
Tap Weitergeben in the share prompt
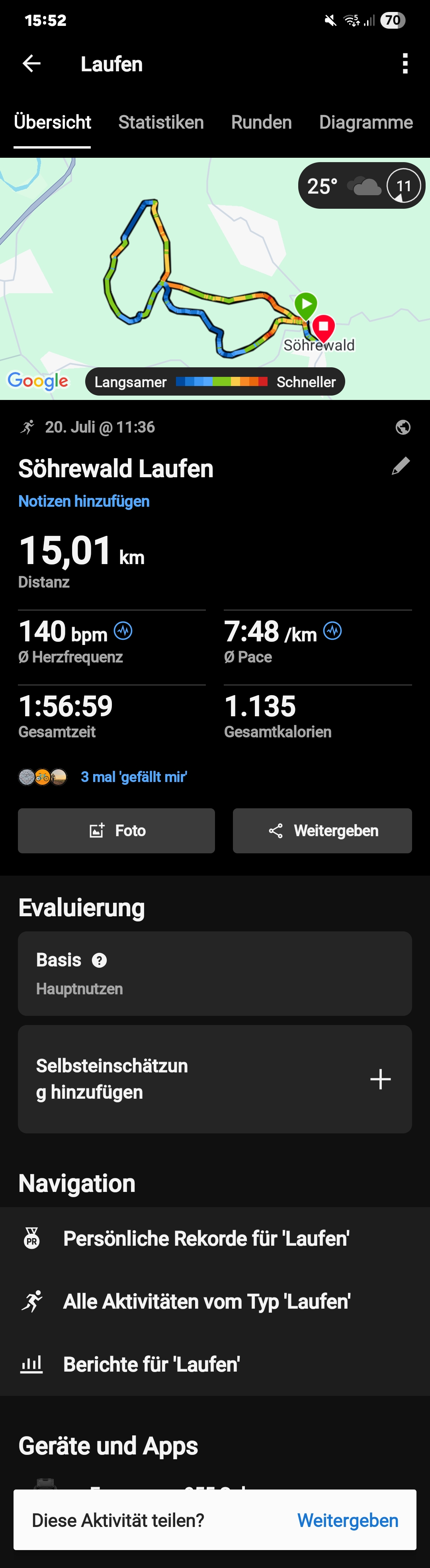pyautogui.click(x=347, y=1520)
